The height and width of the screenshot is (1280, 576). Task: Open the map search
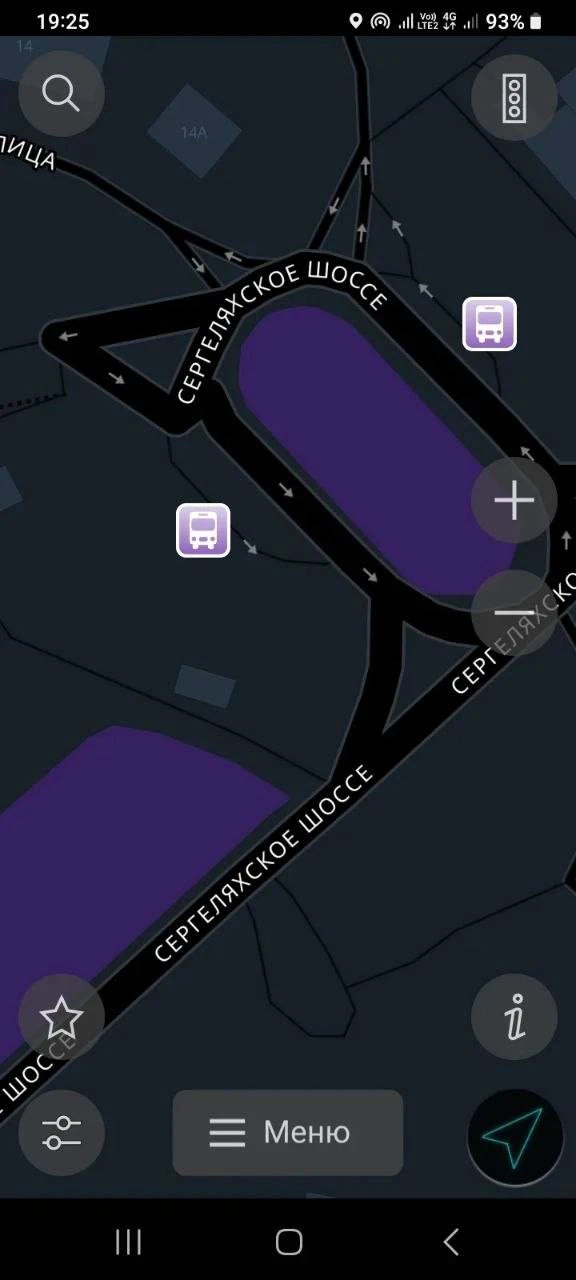tap(61, 93)
